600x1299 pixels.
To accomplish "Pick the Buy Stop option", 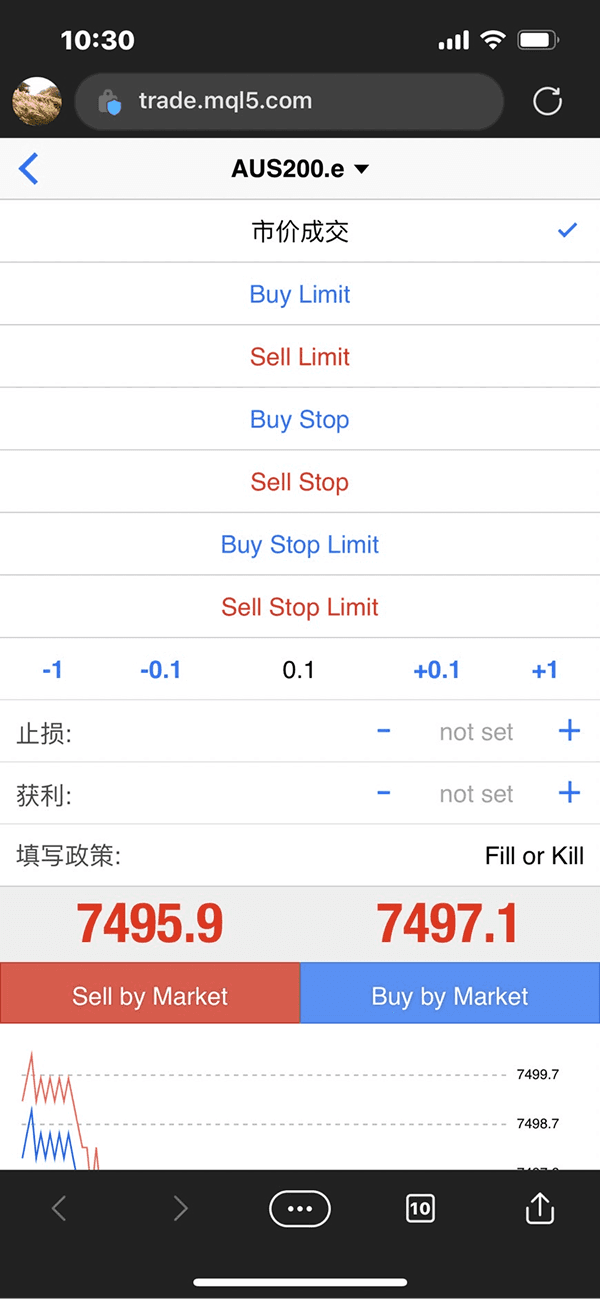I will coord(300,419).
